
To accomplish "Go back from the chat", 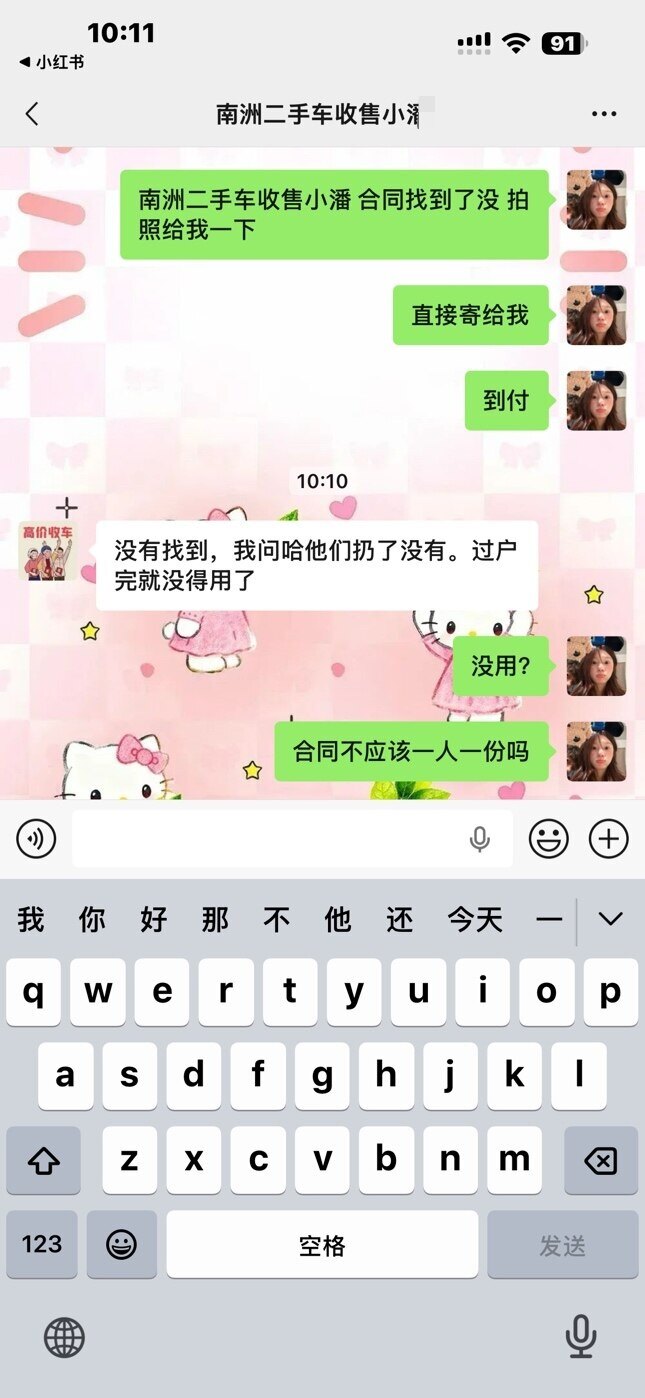I will 32,114.
